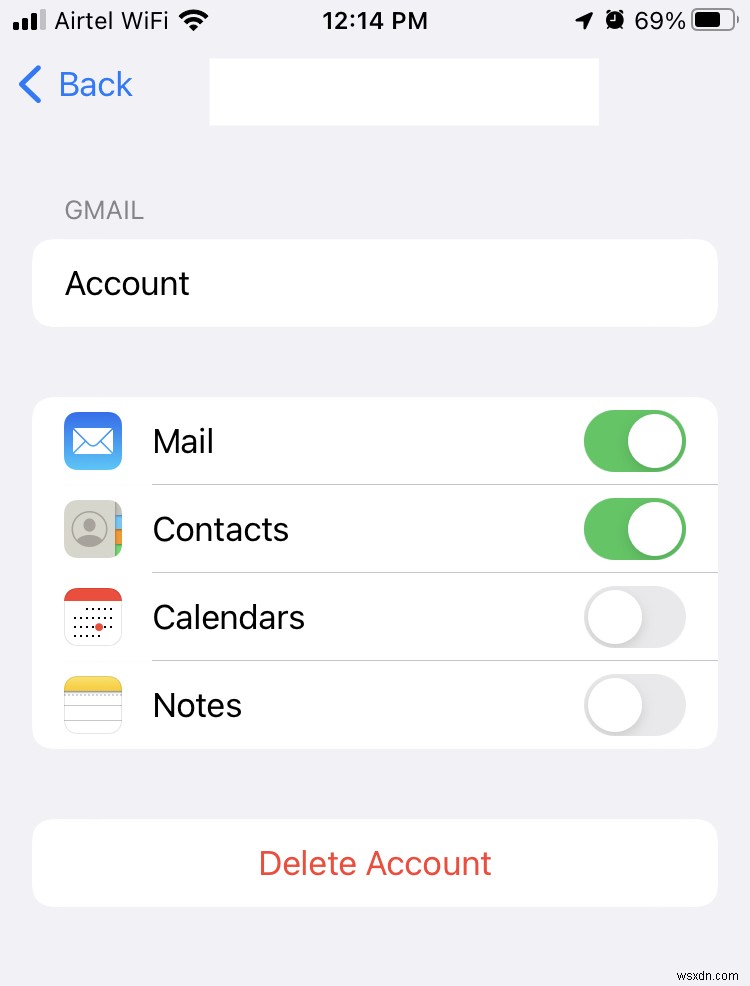Tap the 12:14 PM clock in status bar
This screenshot has height=986, width=750.
tap(375, 18)
